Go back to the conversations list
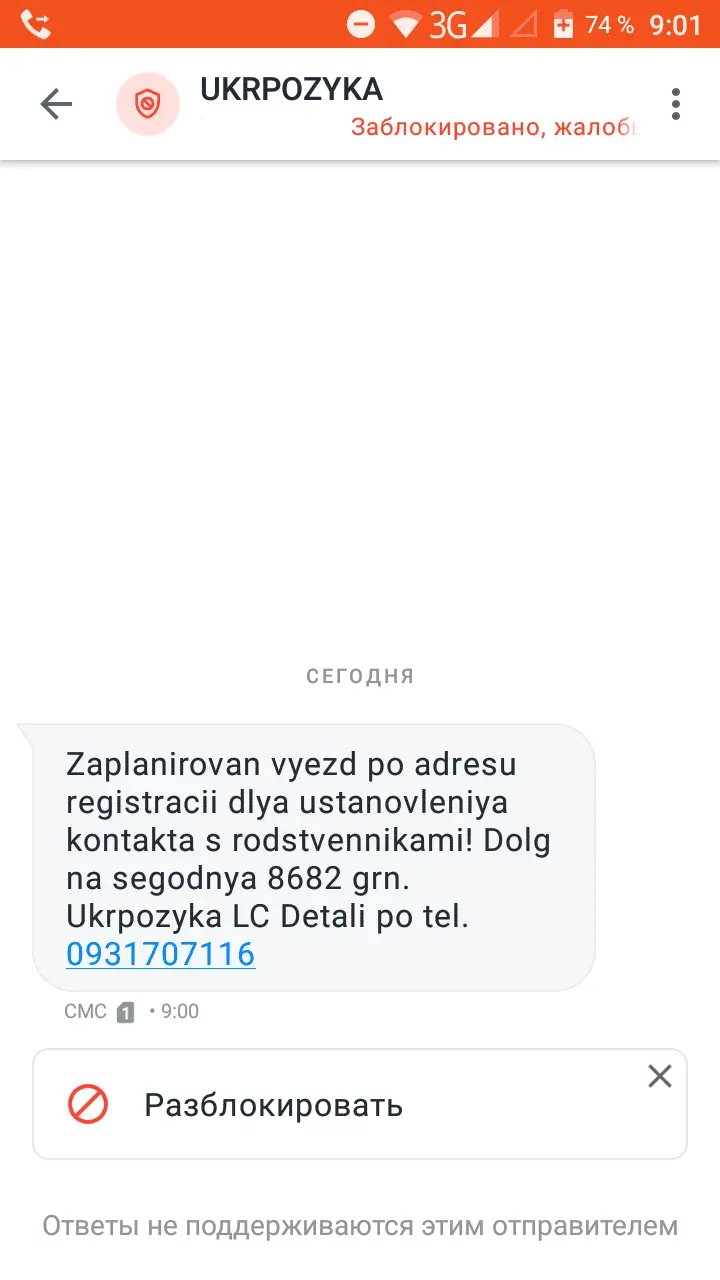The image size is (720, 1280). pyautogui.click(x=56, y=104)
